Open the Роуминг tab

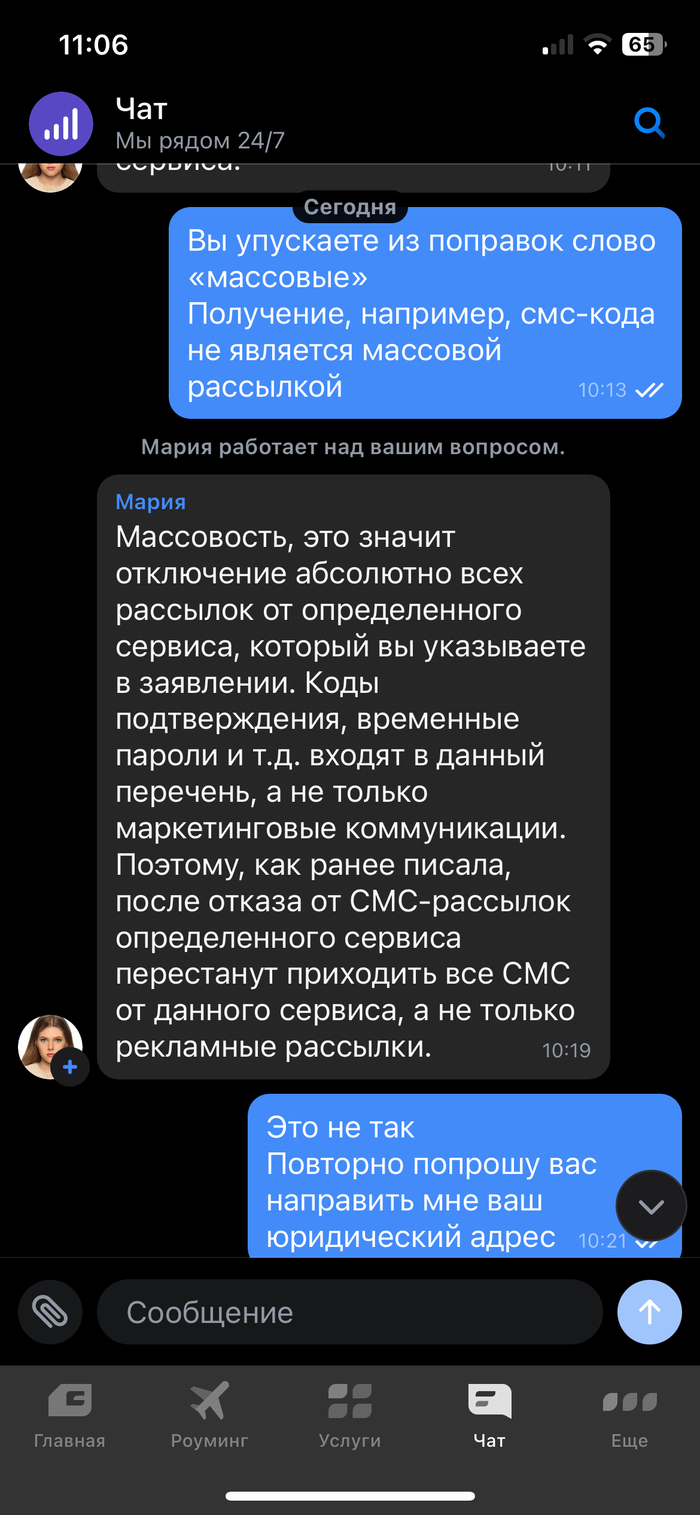point(209,1415)
